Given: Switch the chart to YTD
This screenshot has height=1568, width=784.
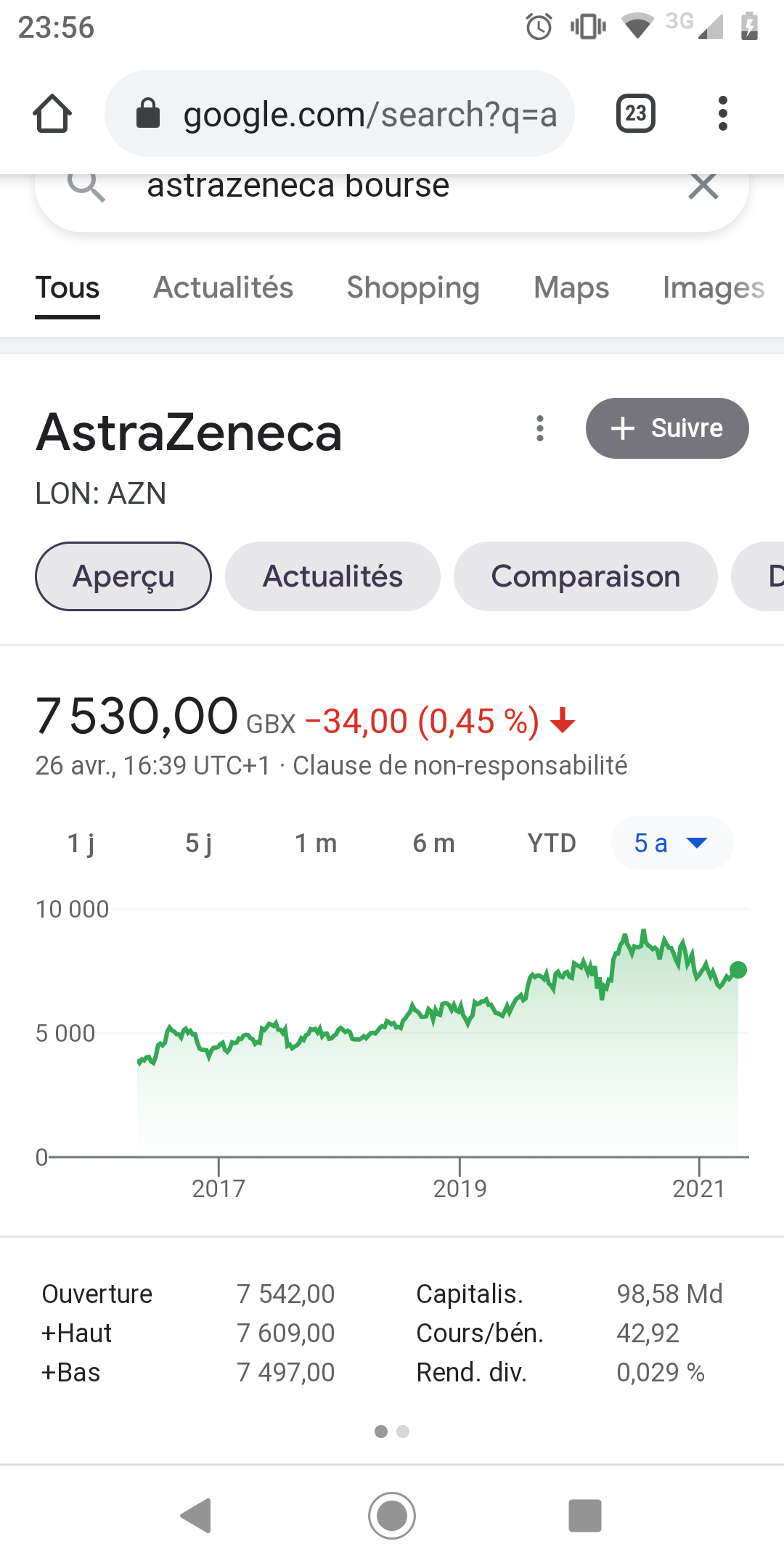Looking at the screenshot, I should pos(552,843).
